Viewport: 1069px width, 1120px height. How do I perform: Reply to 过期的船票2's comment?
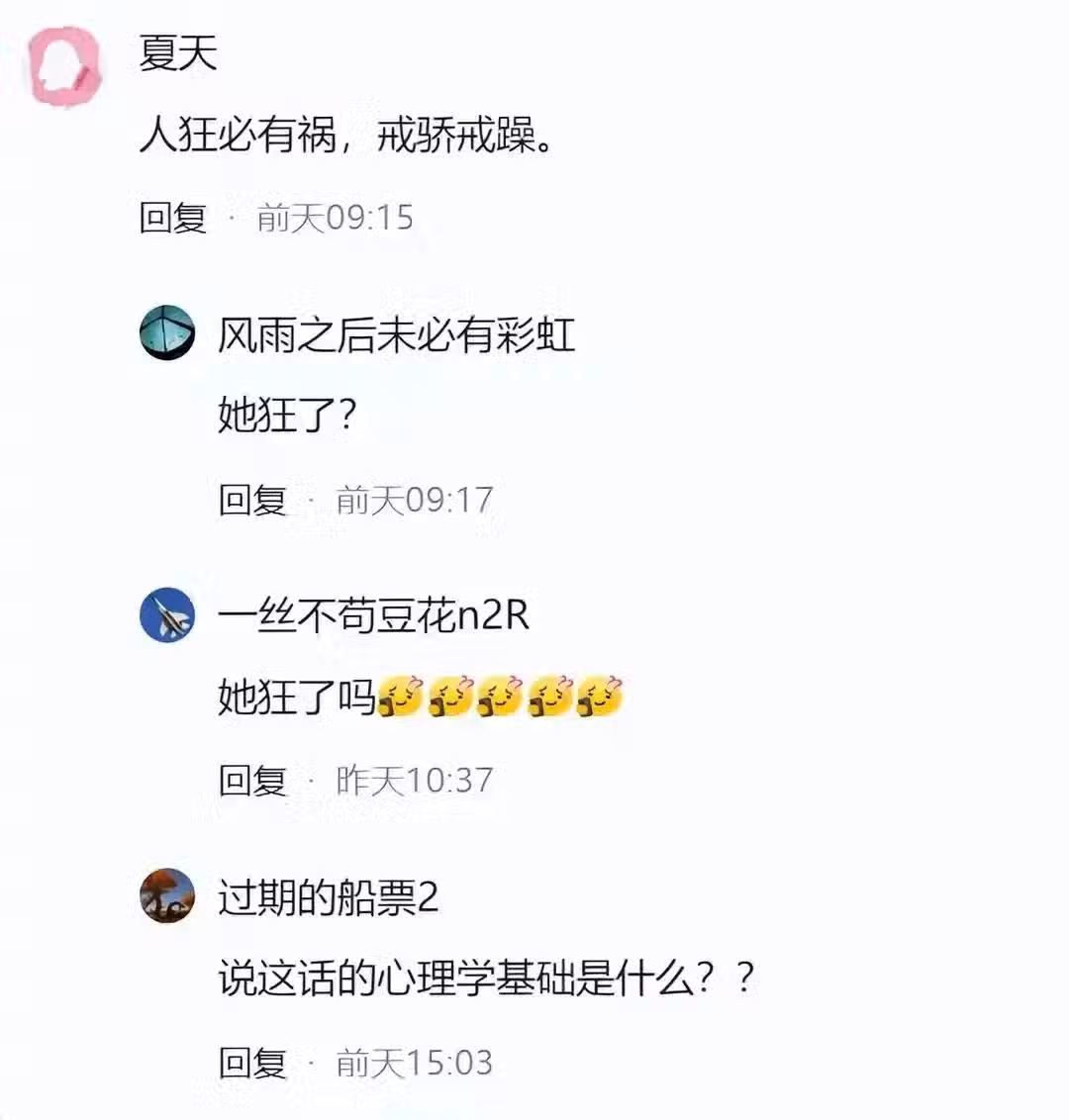[252, 1063]
